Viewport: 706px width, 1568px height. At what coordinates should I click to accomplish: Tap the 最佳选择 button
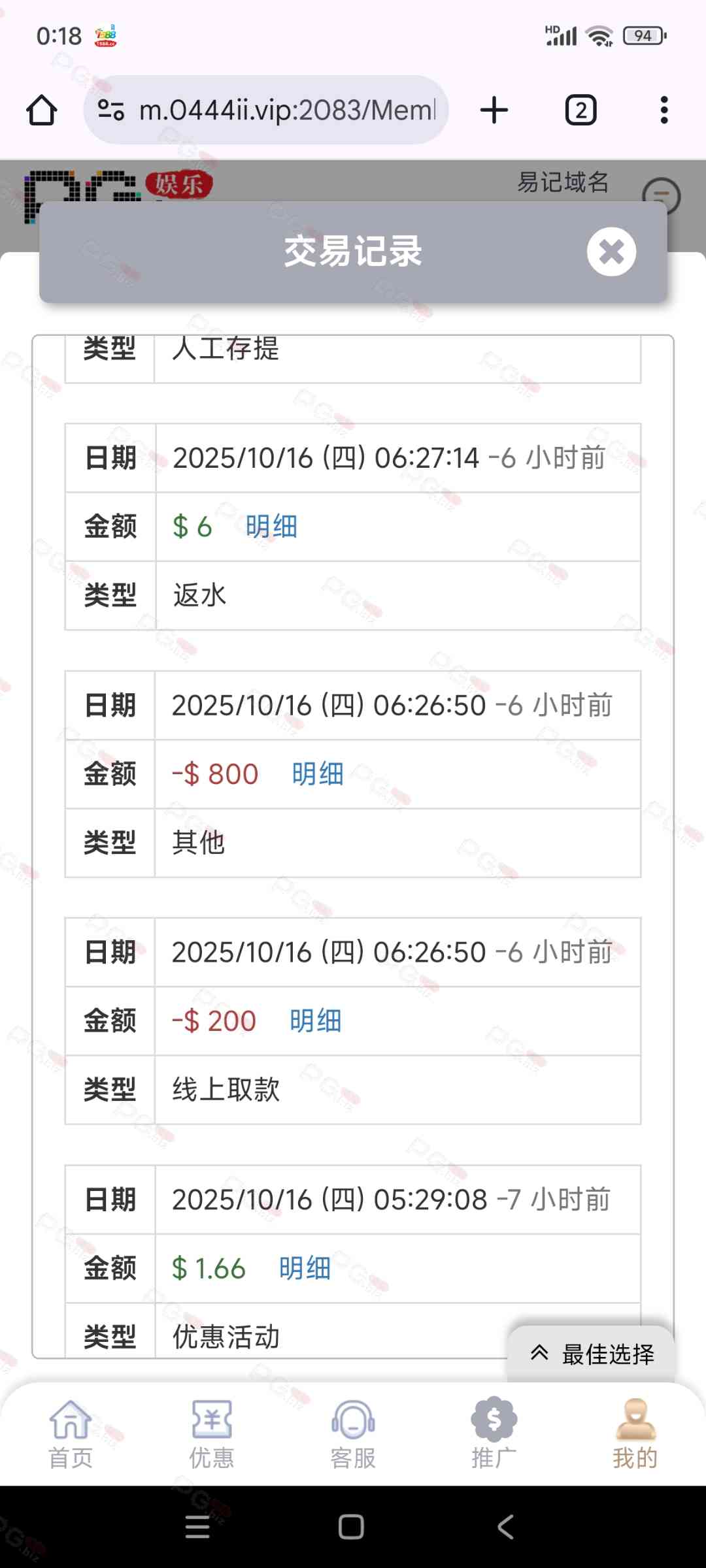click(592, 1354)
